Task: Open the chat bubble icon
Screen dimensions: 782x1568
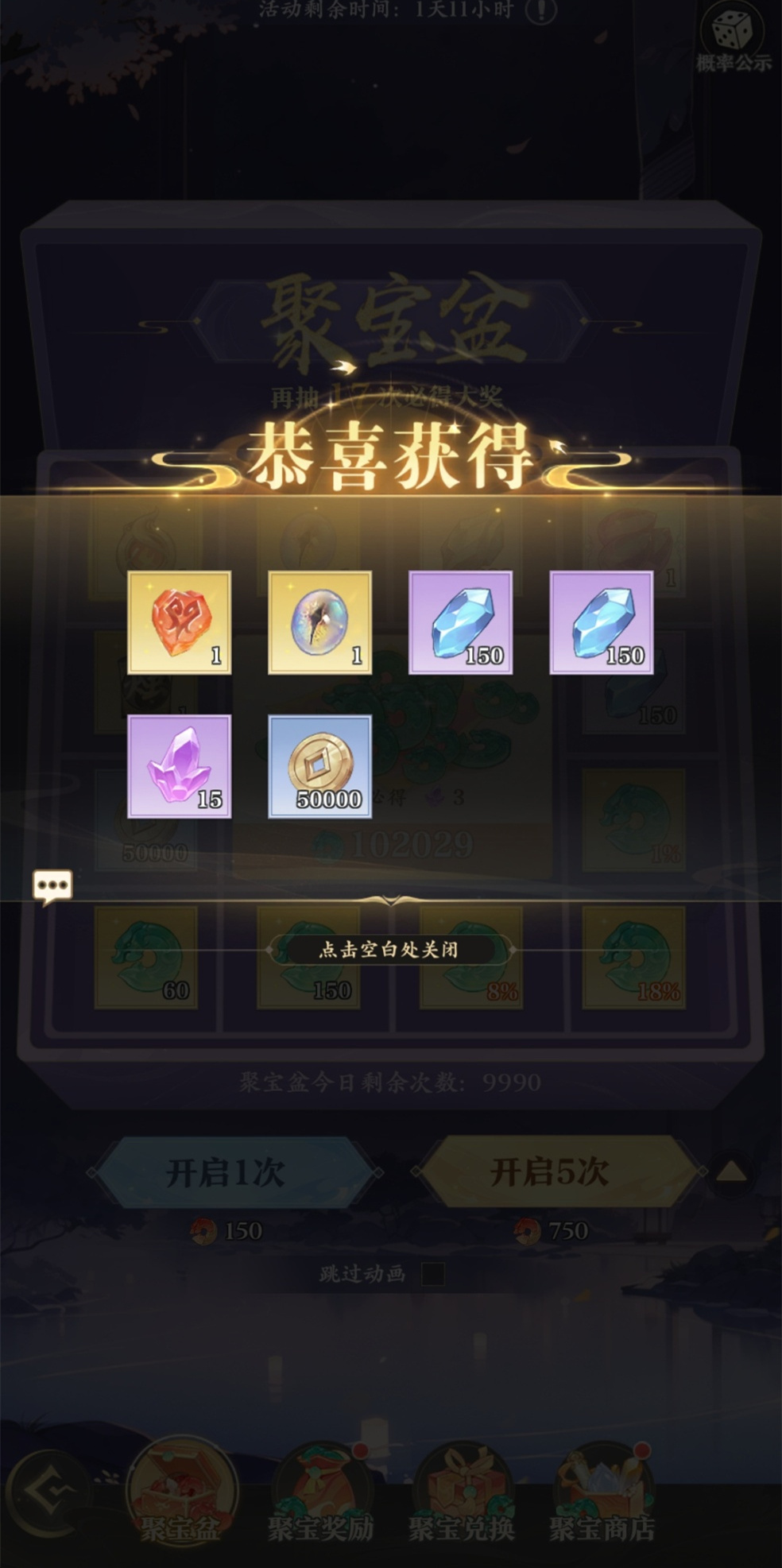Action: (52, 885)
